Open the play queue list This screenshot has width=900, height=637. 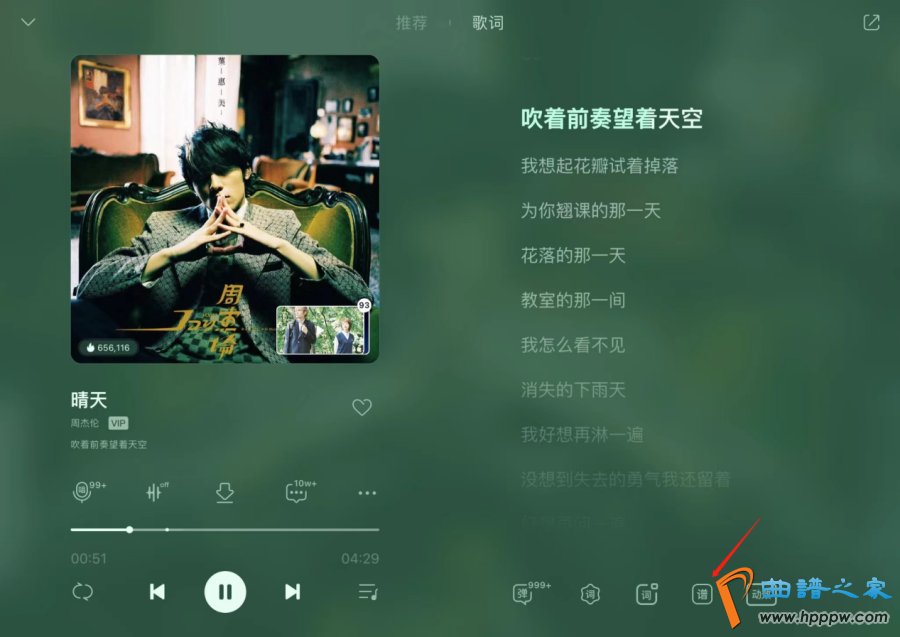[x=367, y=592]
